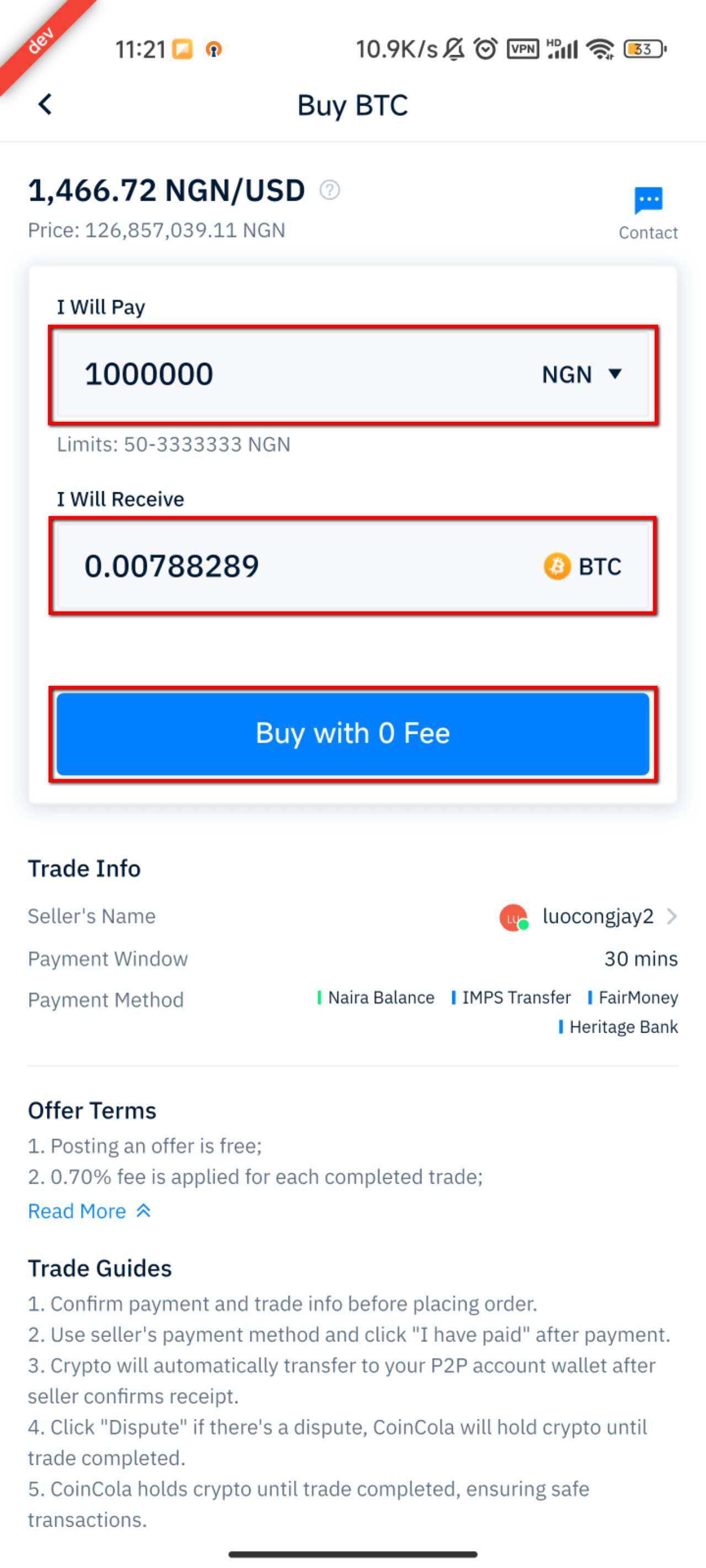Viewport: 706px width, 1568px height.
Task: Click the Read More link
Action: [x=76, y=1210]
